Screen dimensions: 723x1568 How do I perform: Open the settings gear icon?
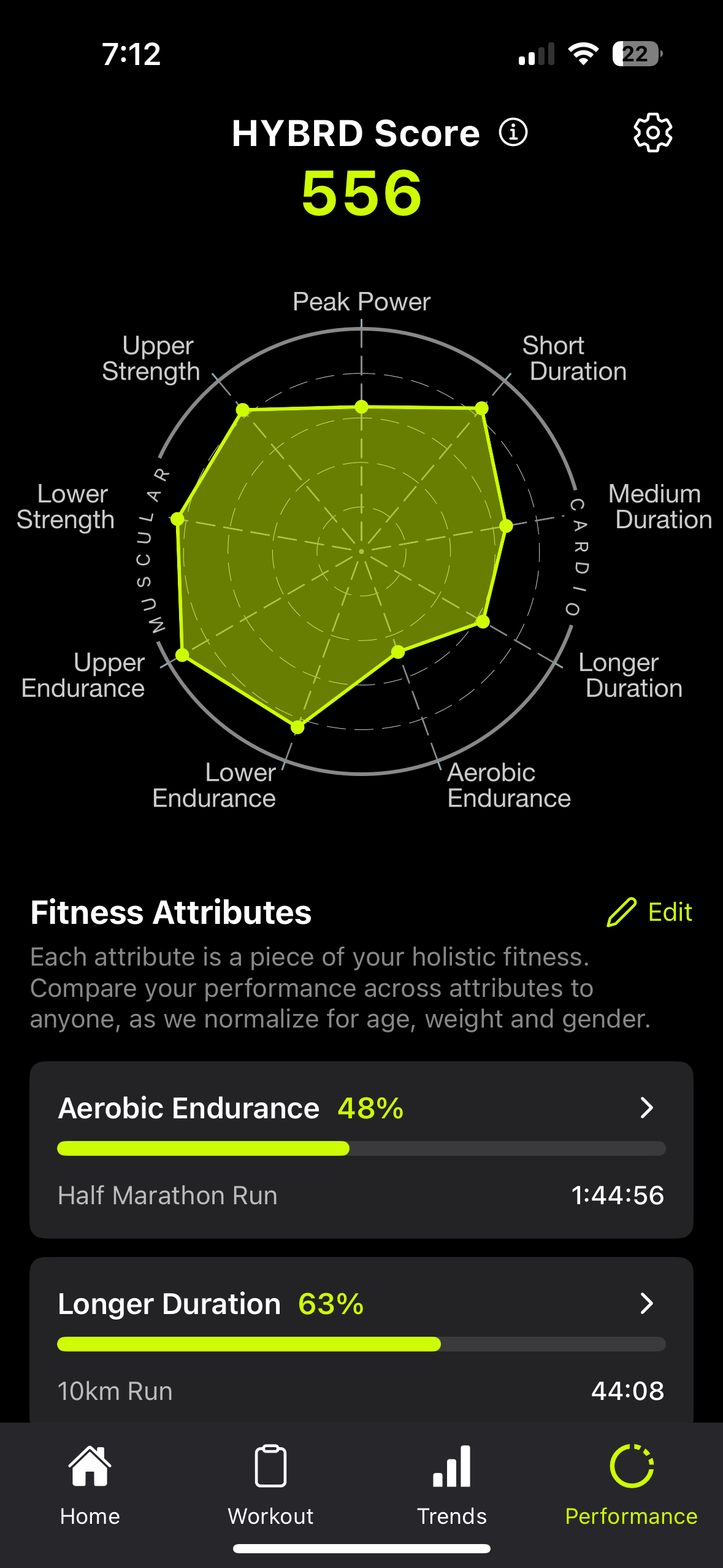(652, 133)
